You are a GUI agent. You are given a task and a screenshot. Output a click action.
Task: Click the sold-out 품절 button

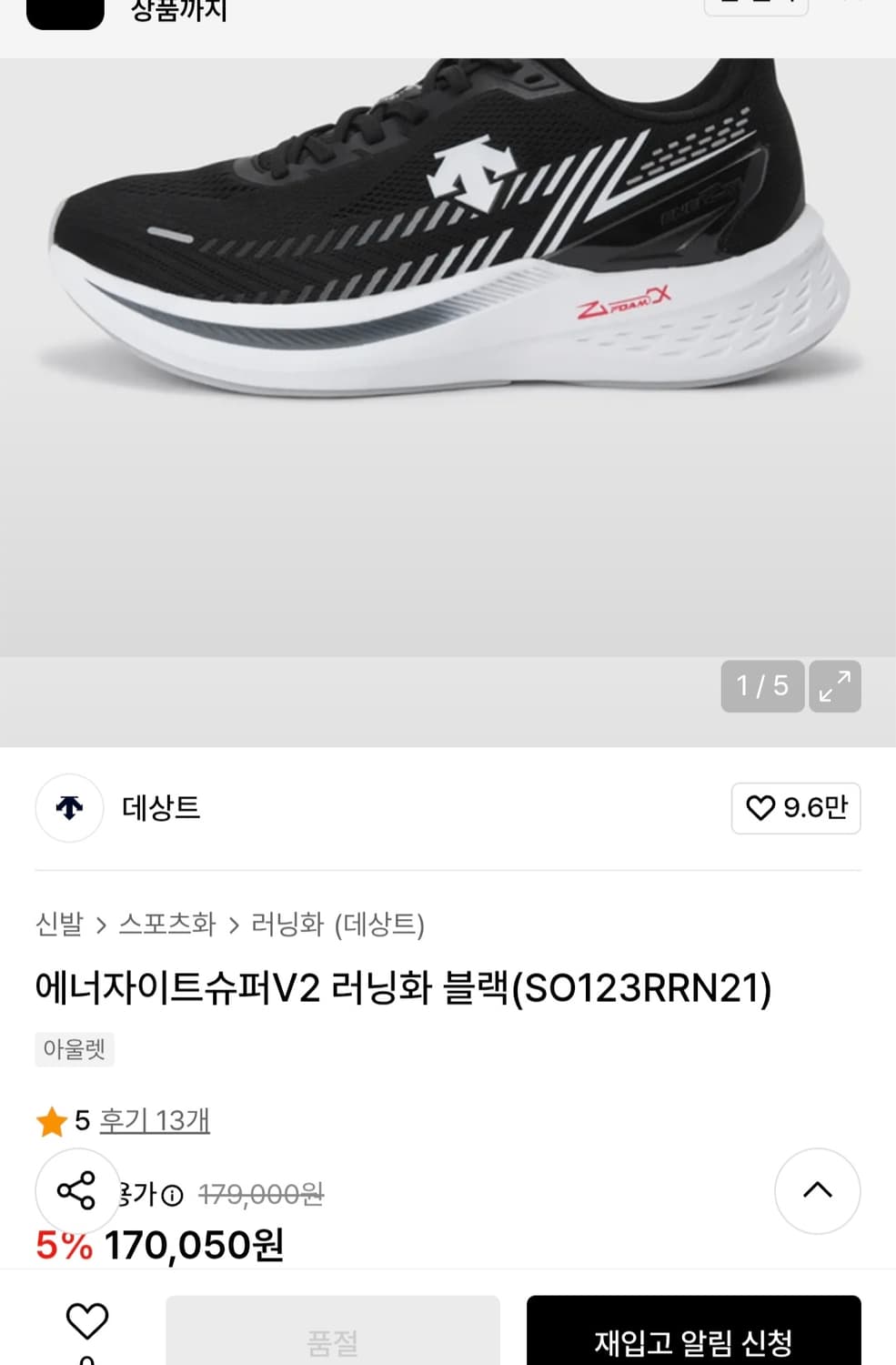coord(332,1339)
